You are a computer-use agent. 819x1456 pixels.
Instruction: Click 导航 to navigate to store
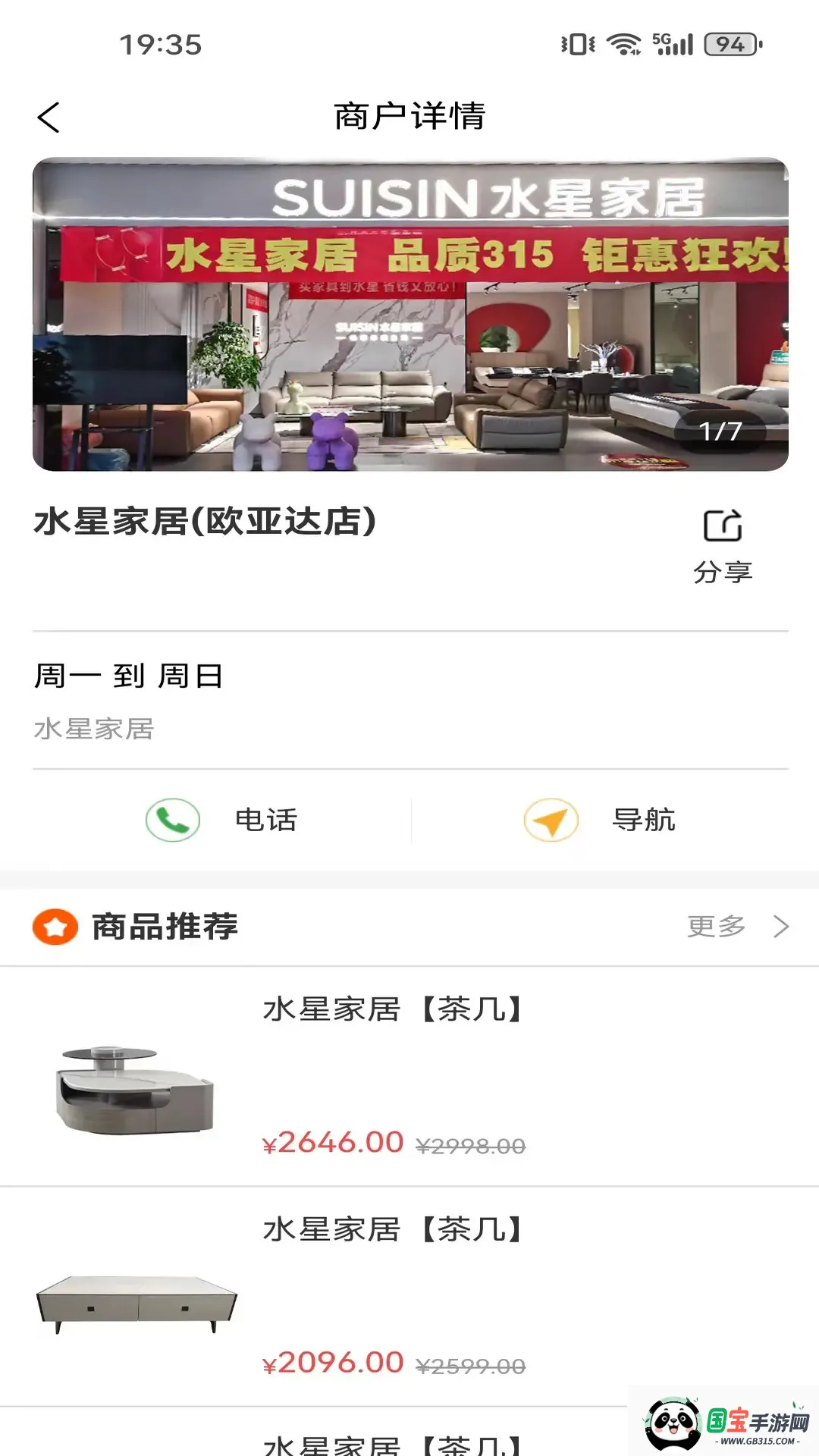(x=645, y=819)
